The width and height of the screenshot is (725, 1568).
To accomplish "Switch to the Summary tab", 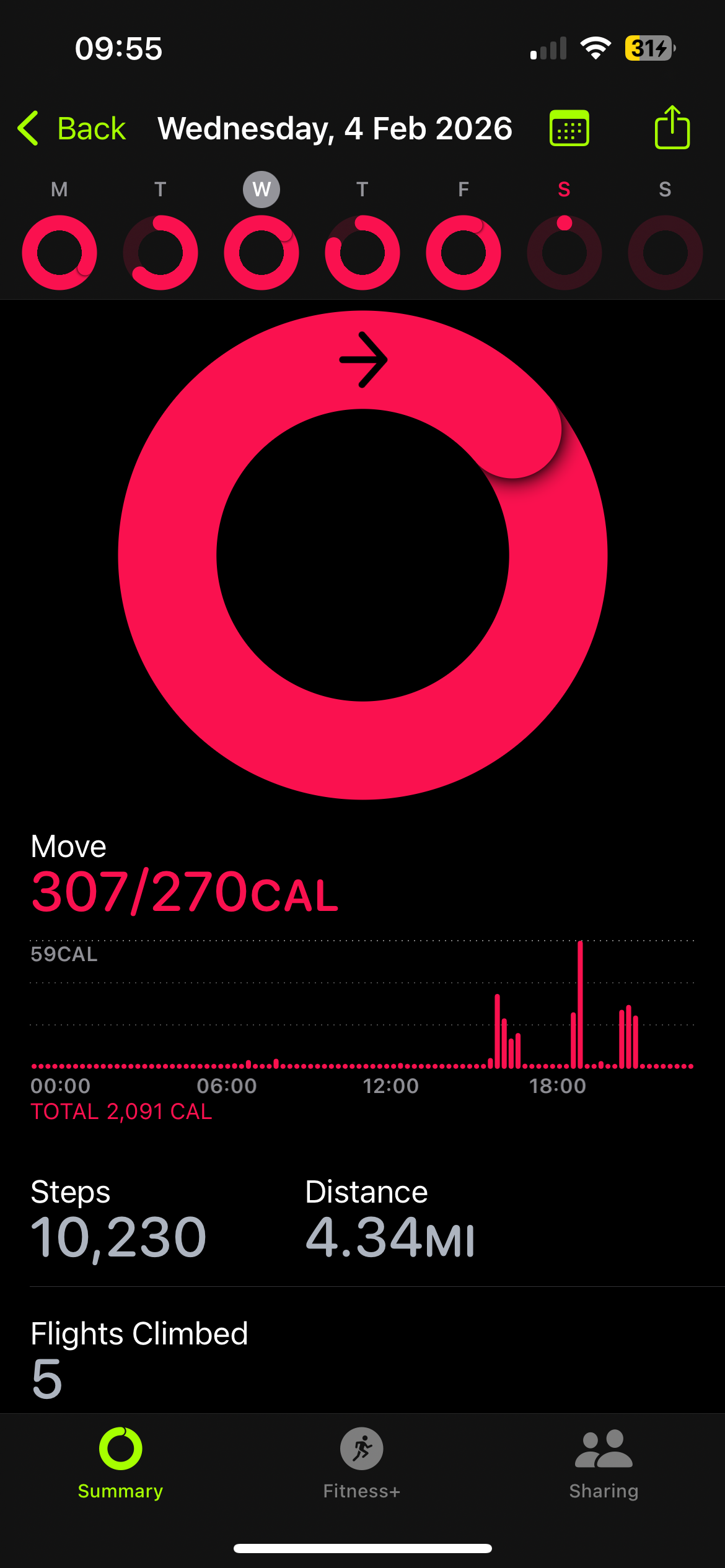I will click(x=121, y=1463).
